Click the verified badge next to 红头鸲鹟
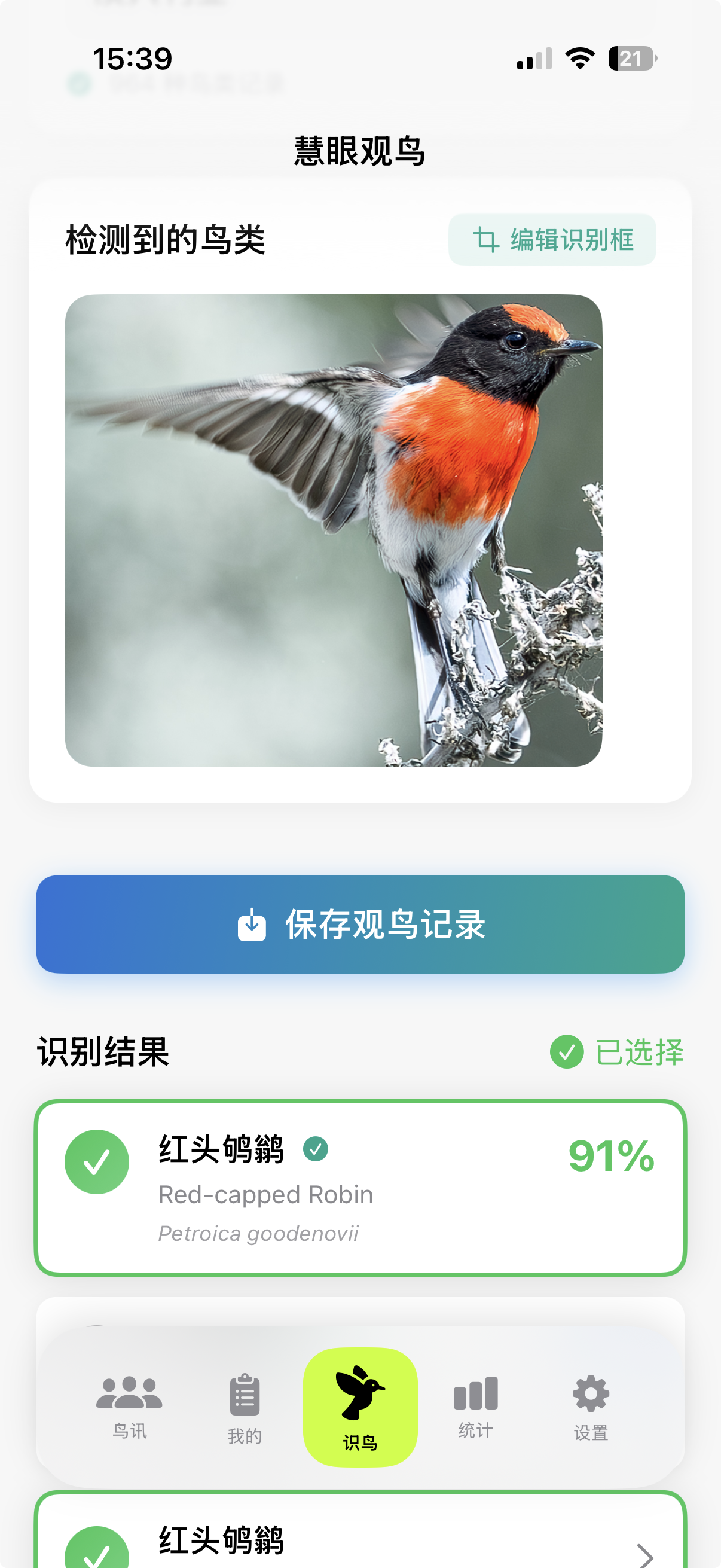The width and height of the screenshot is (721, 1568). coord(315,1151)
